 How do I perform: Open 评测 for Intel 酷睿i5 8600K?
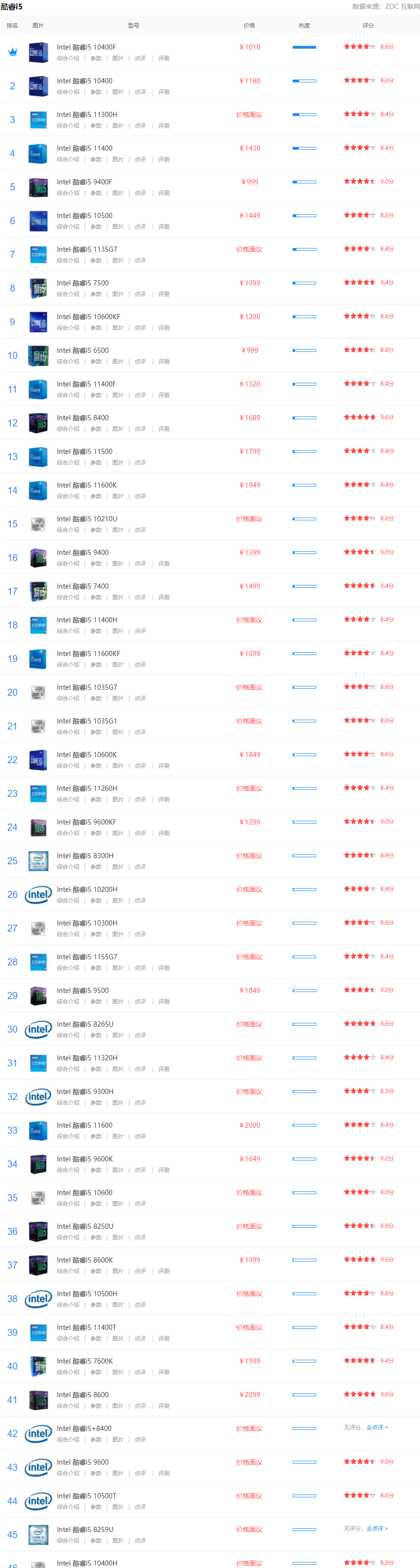[164, 1271]
